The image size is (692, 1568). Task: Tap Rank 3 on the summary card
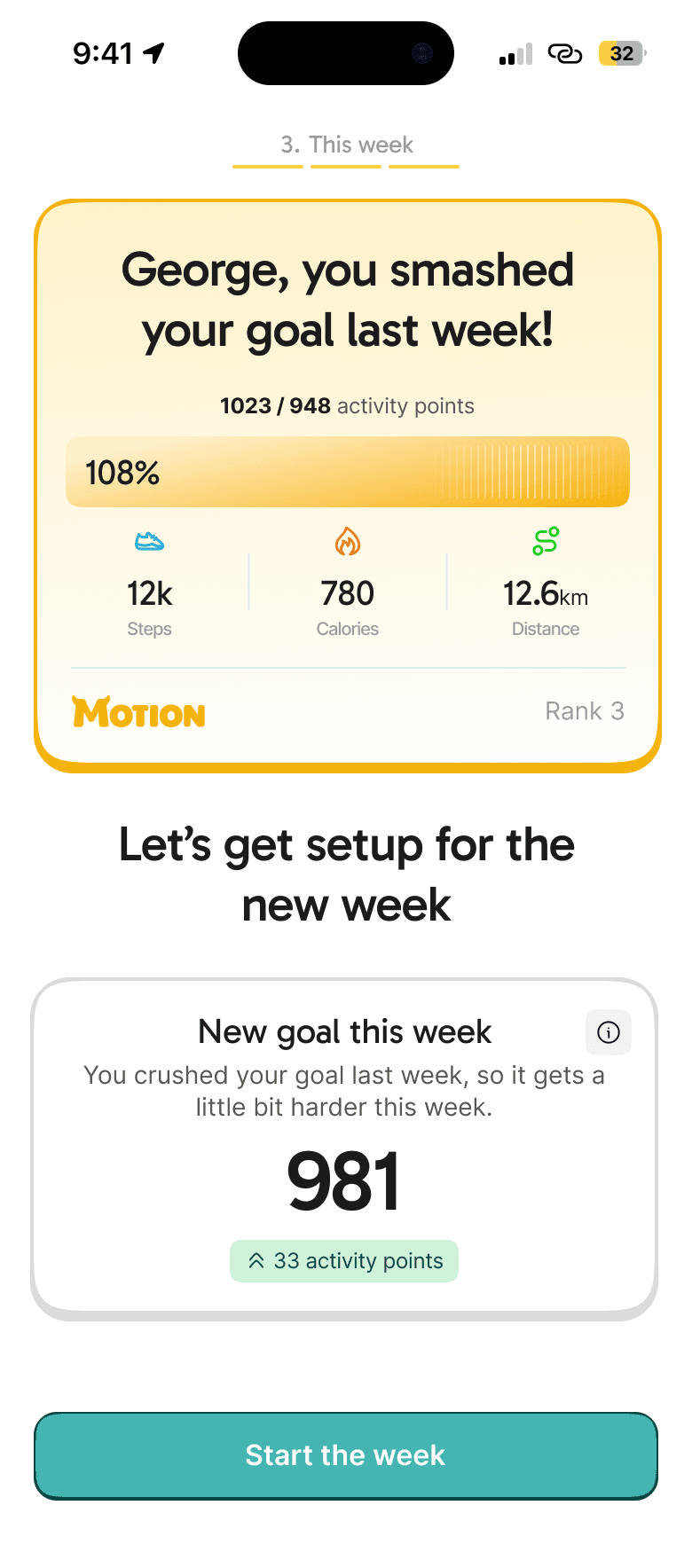point(585,711)
